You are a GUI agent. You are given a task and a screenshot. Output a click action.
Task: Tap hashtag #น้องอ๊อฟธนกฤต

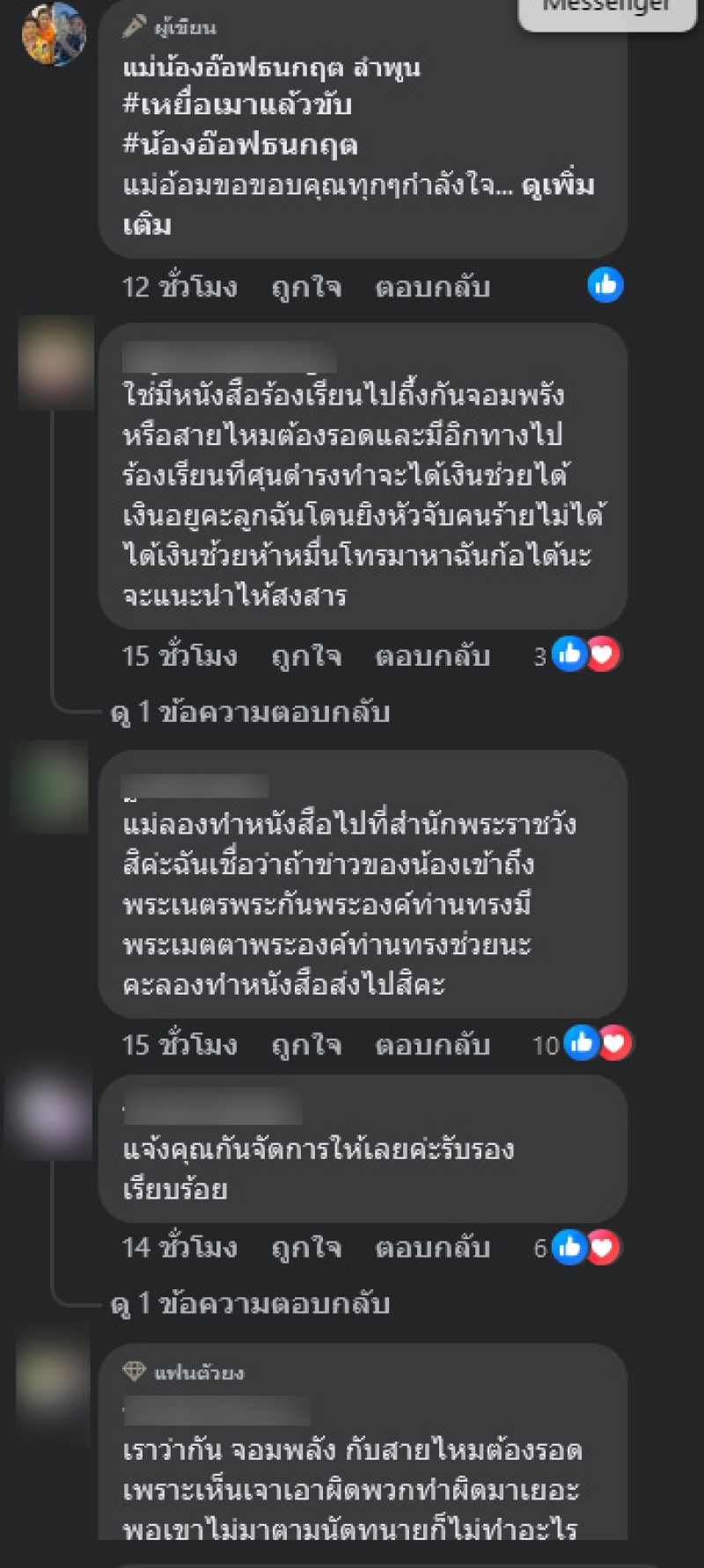pos(239,145)
